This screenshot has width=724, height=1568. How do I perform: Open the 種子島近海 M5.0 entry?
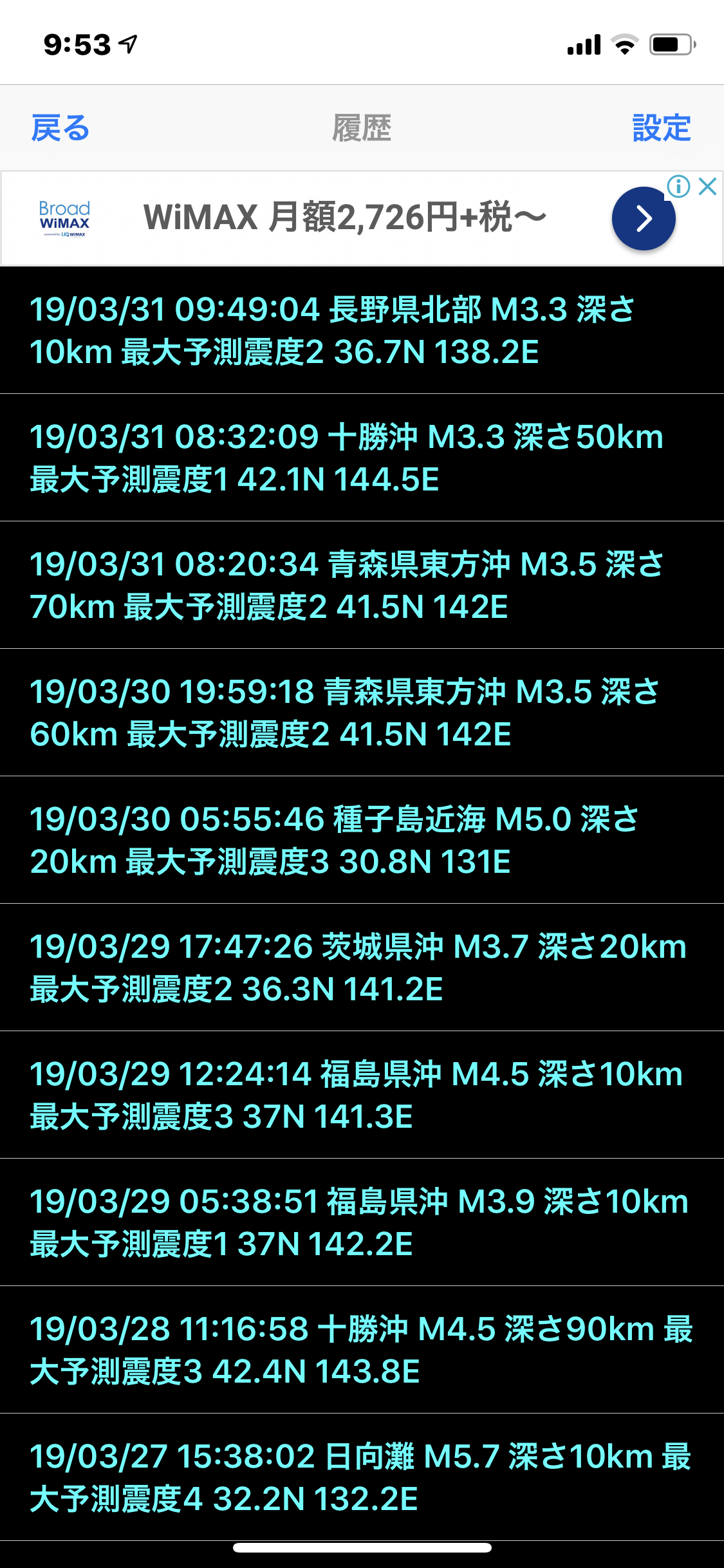pos(362,840)
